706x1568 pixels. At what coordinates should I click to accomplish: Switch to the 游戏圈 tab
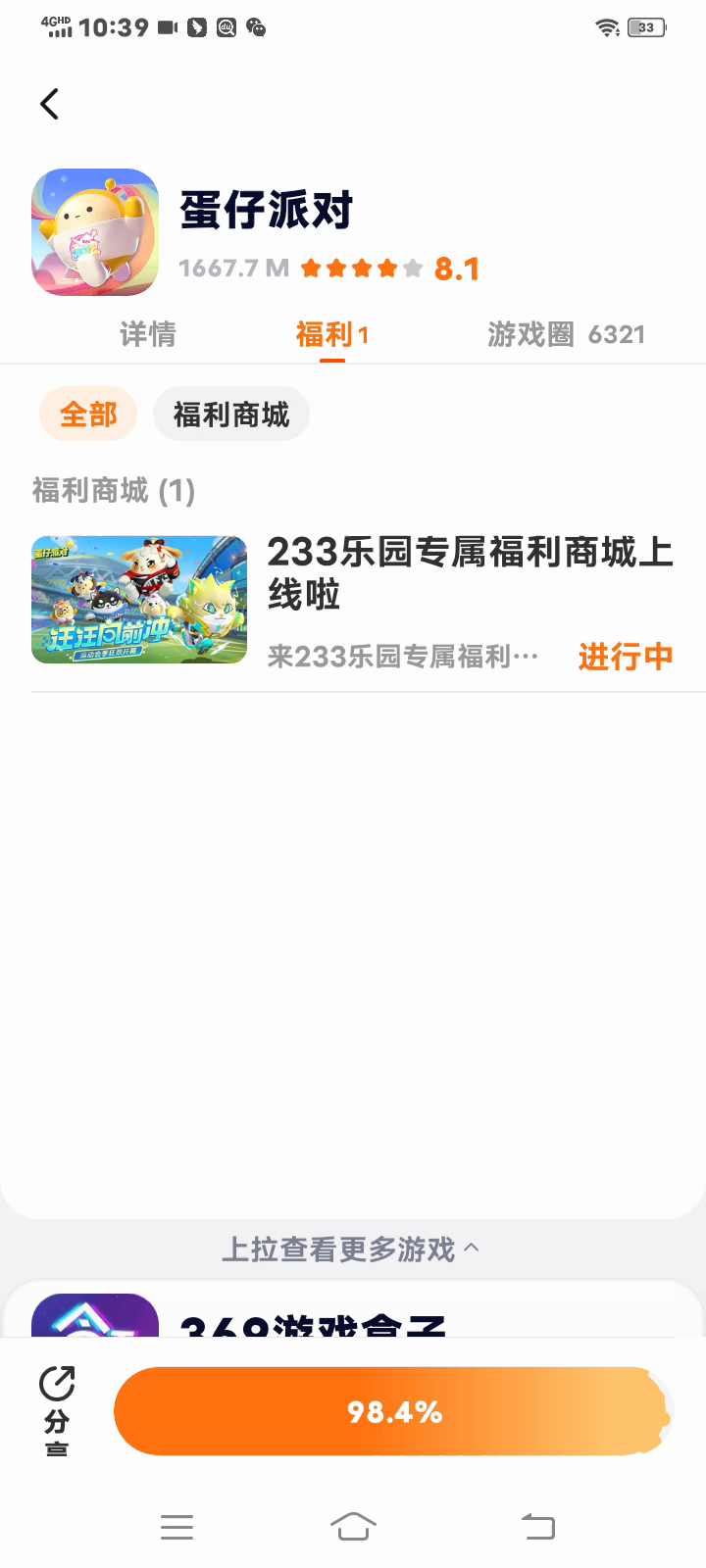(566, 334)
